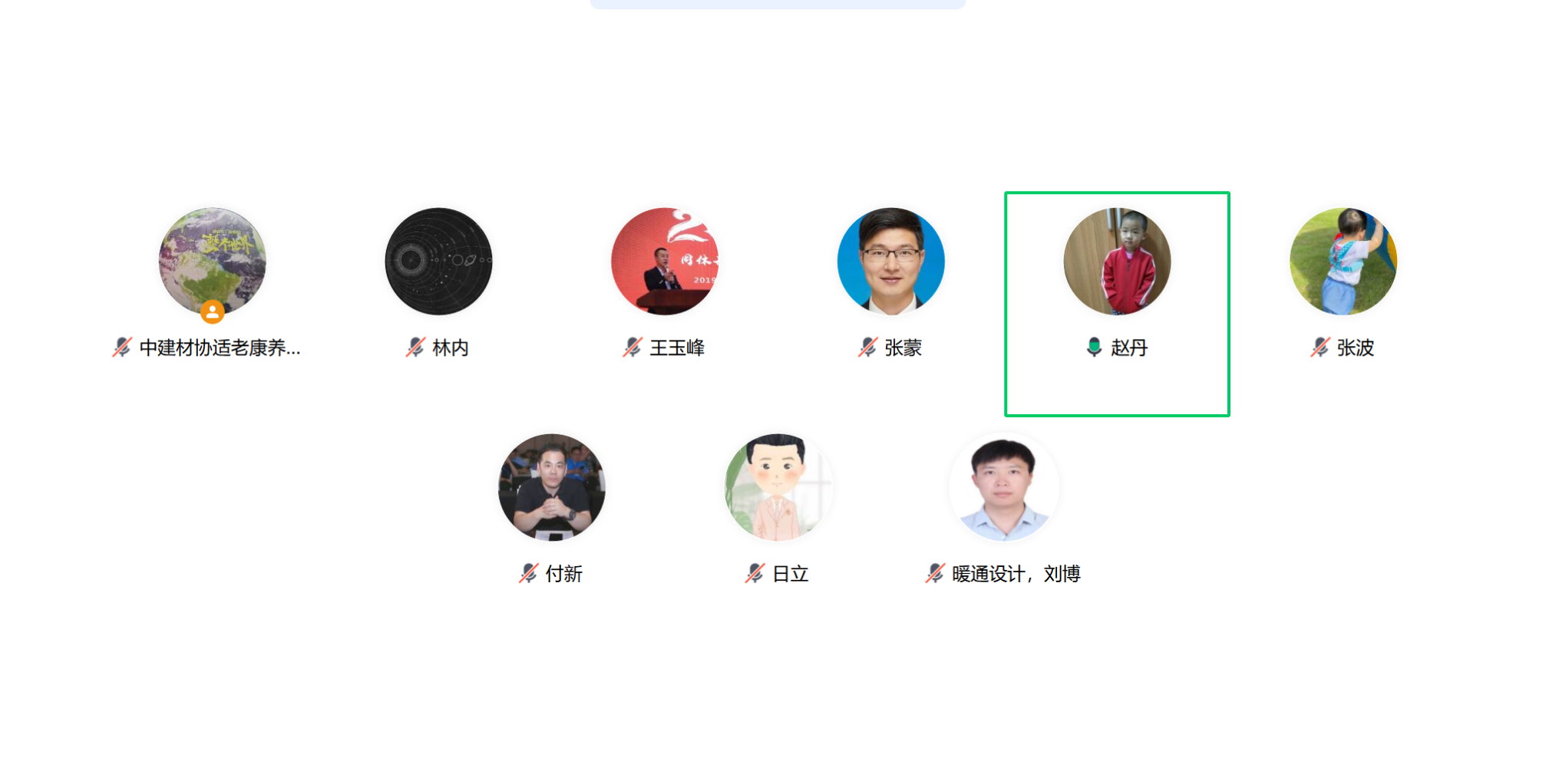Open 暖通设计,刘博's participant tile
1549x784 pixels.
point(1004,487)
